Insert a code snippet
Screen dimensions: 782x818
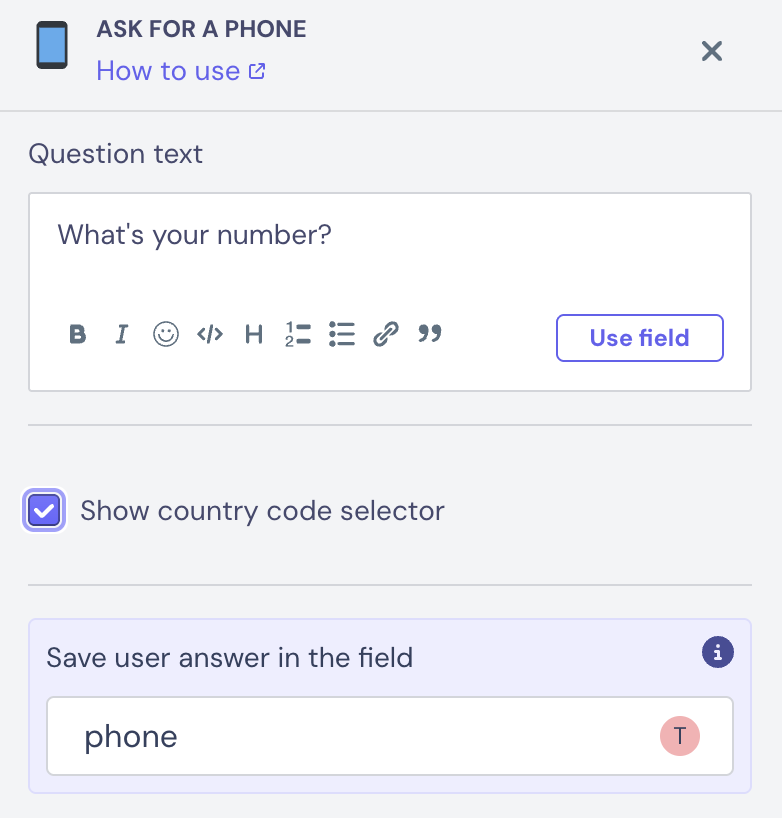click(x=210, y=334)
